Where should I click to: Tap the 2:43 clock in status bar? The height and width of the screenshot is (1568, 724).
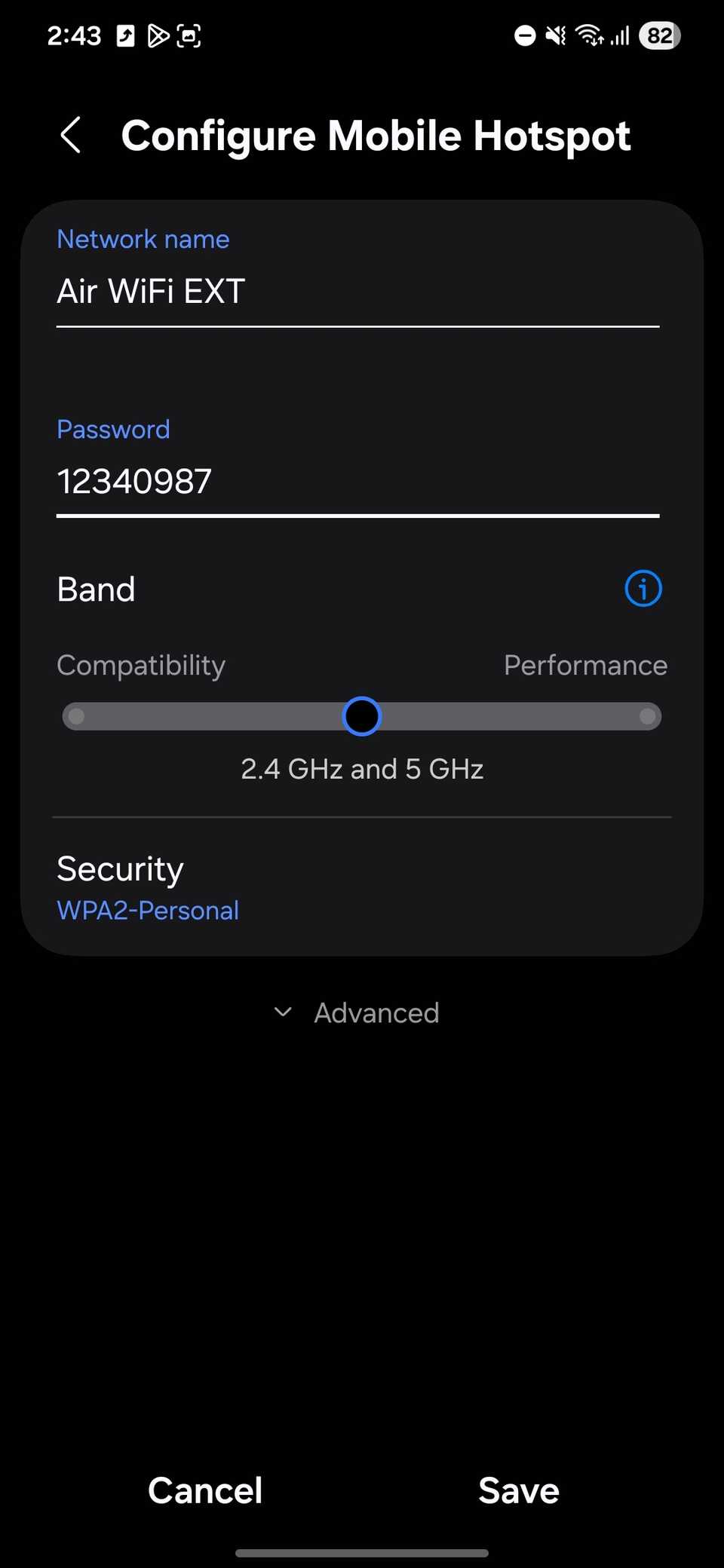coord(74,35)
